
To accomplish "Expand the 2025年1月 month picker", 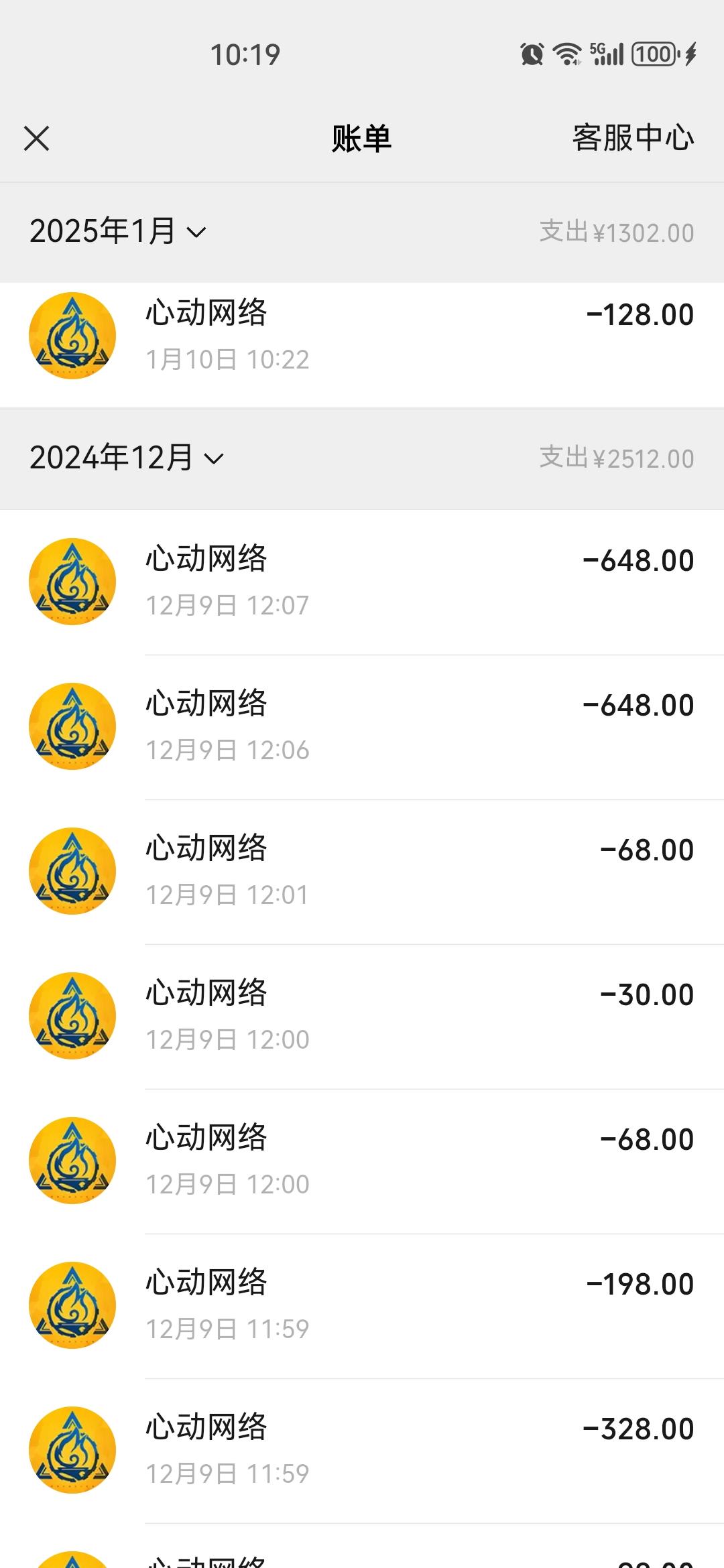I will pos(118,232).
